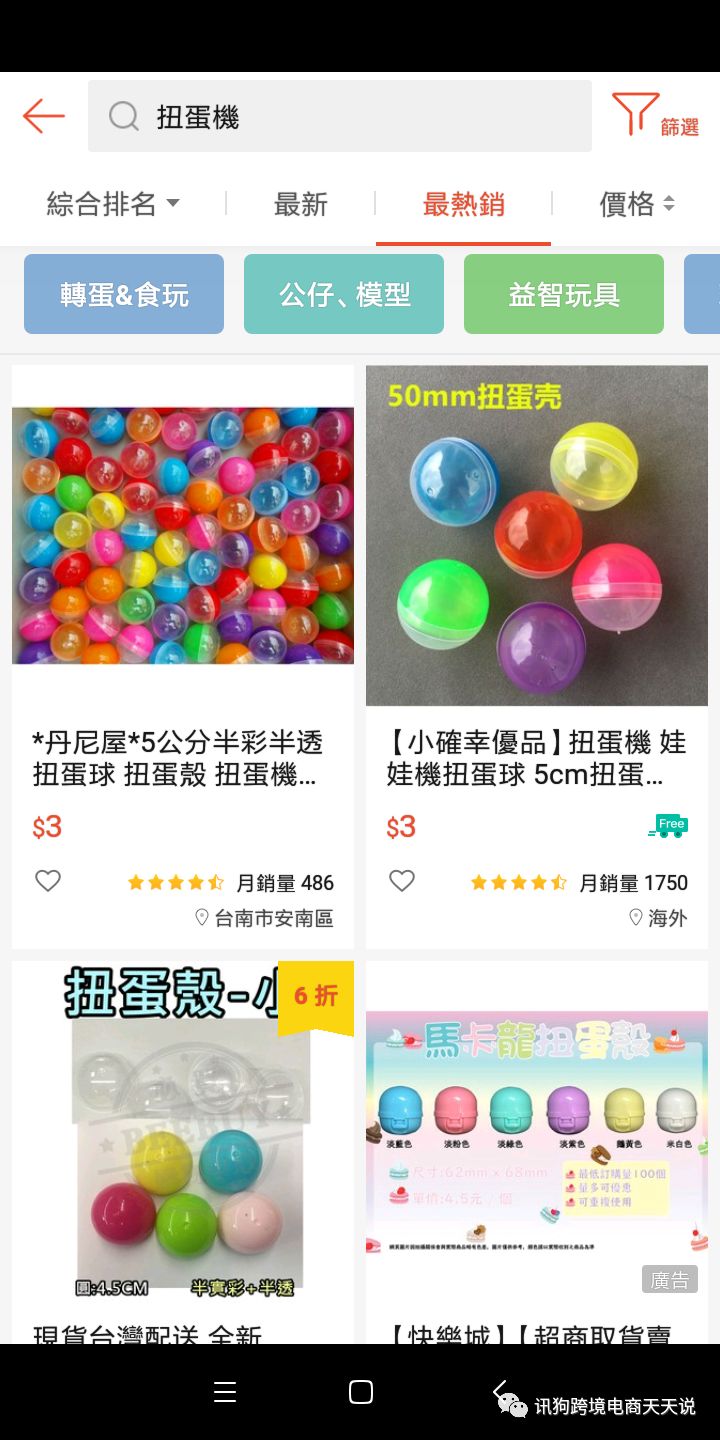Like the 丹尼屋 扭蛋球 listing
The width and height of the screenshot is (720, 1440).
tap(48, 881)
